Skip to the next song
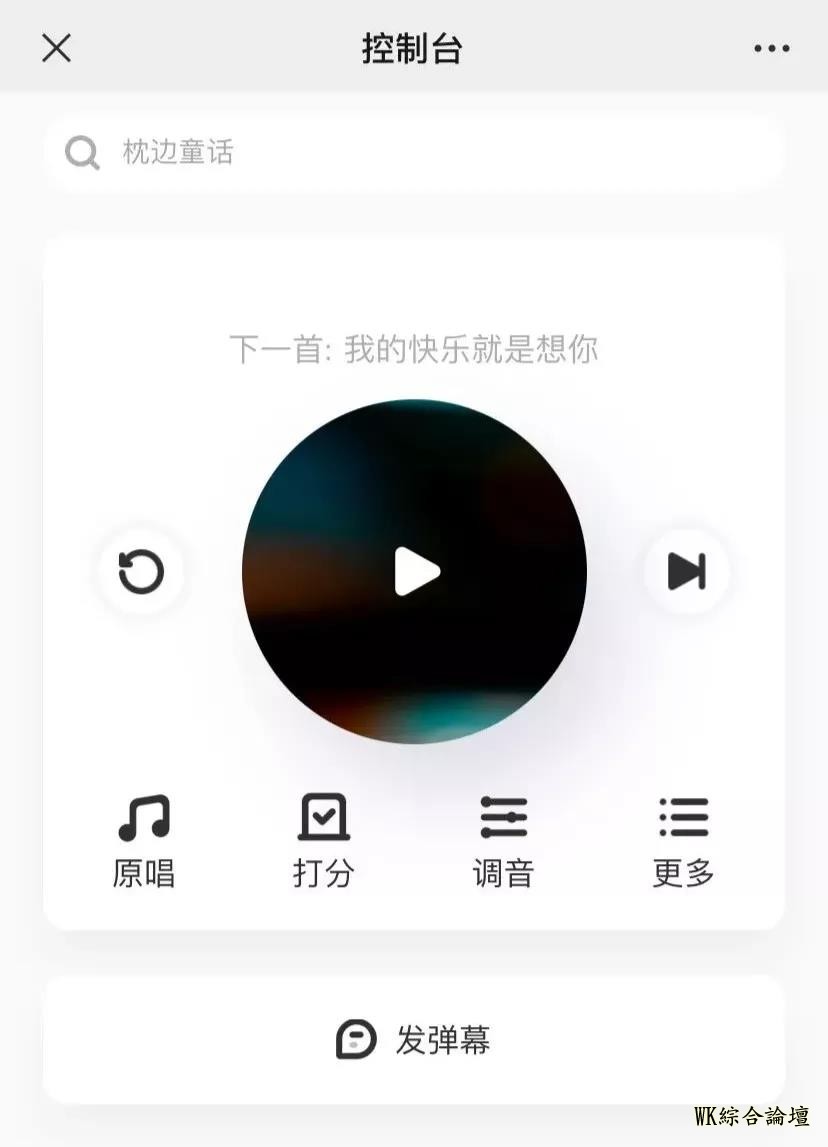This screenshot has height=1147, width=828. click(687, 572)
